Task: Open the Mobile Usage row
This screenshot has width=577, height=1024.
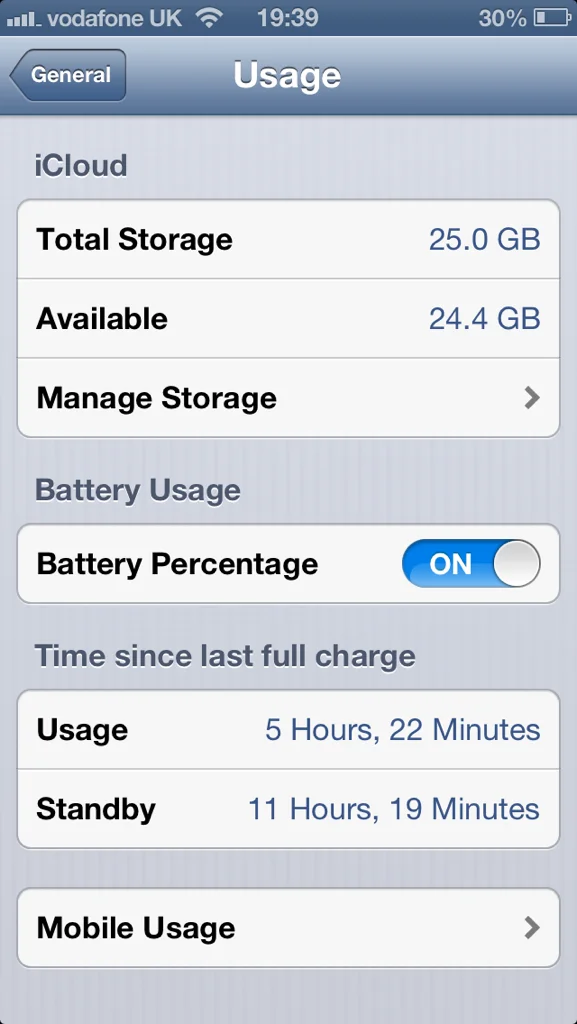Action: click(x=288, y=927)
